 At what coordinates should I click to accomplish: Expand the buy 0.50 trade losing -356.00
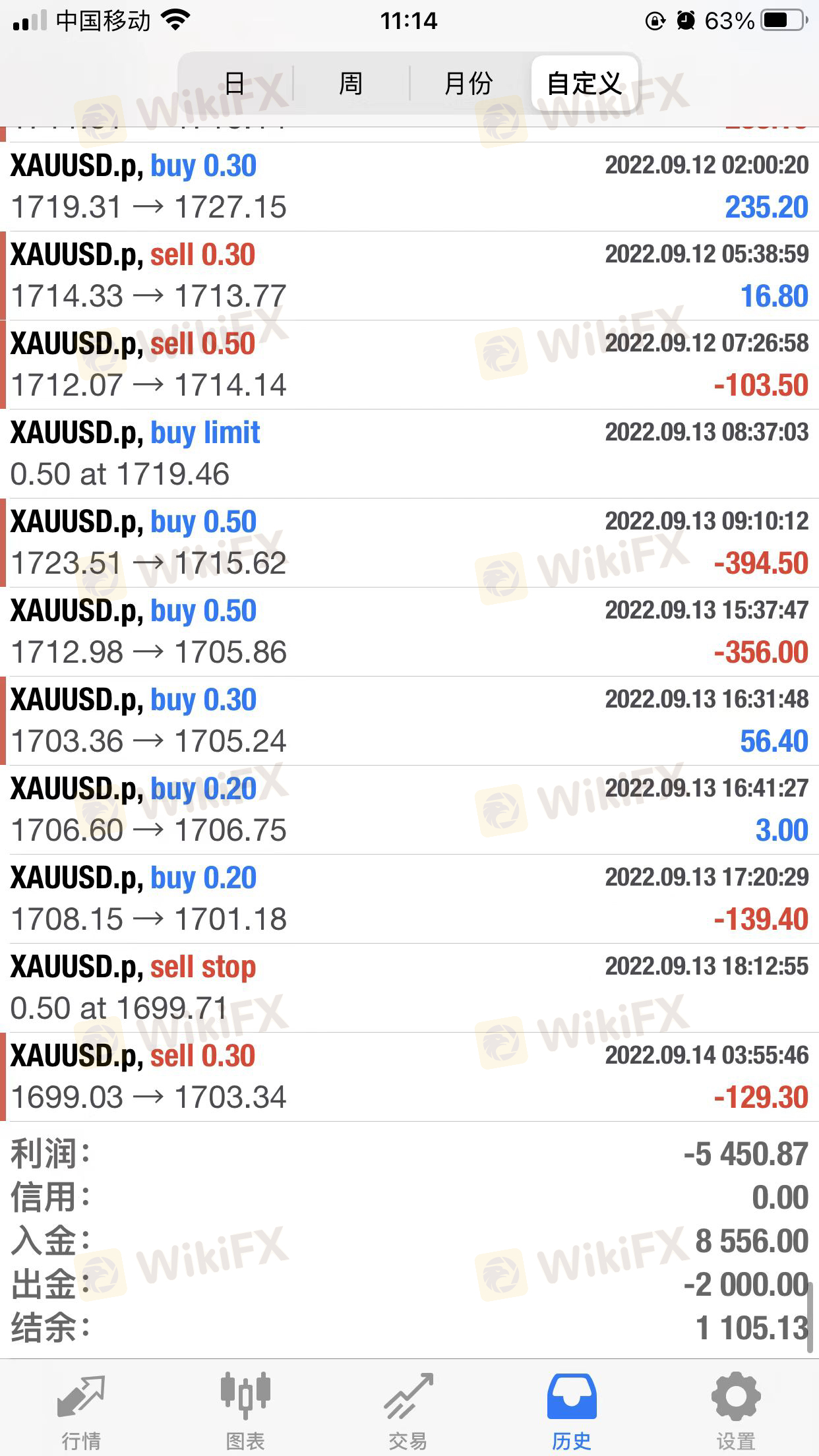click(409, 632)
